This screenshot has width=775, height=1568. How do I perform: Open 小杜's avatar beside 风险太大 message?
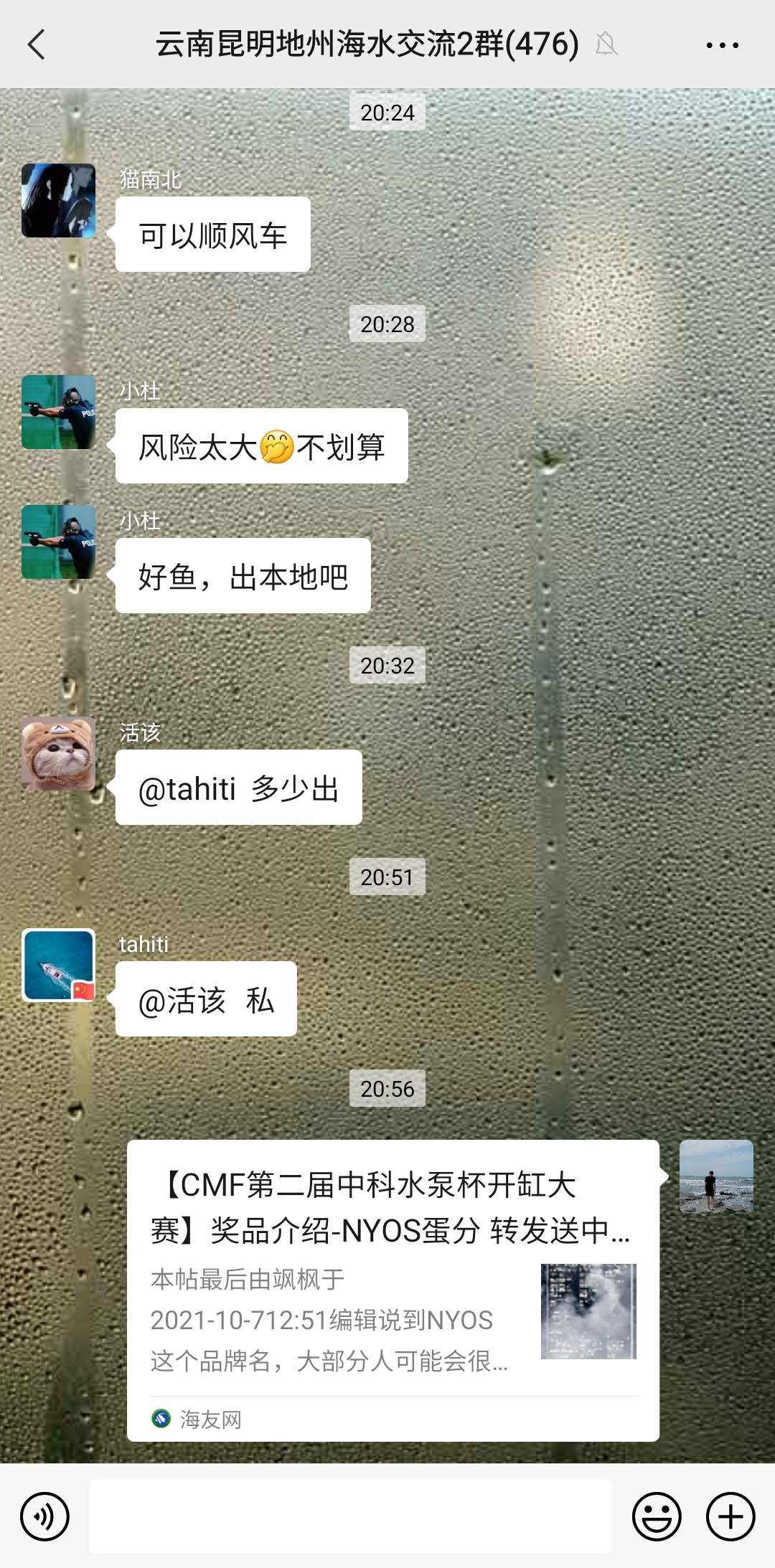point(58,412)
